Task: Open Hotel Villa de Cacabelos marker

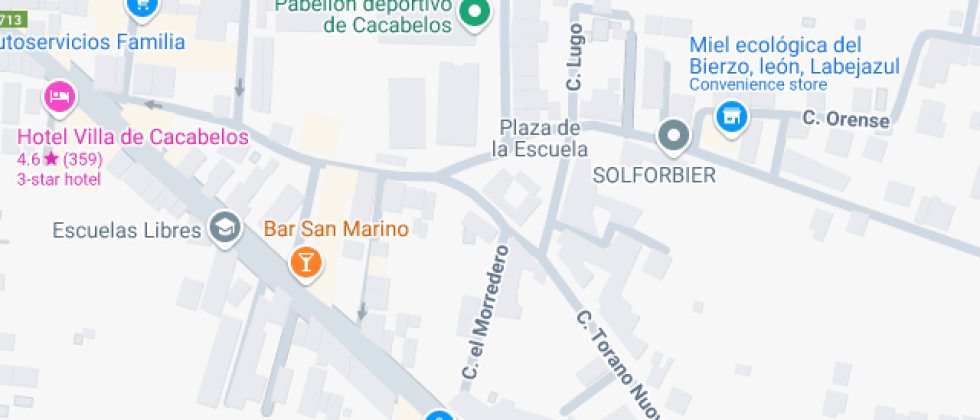Action: [x=59, y=98]
